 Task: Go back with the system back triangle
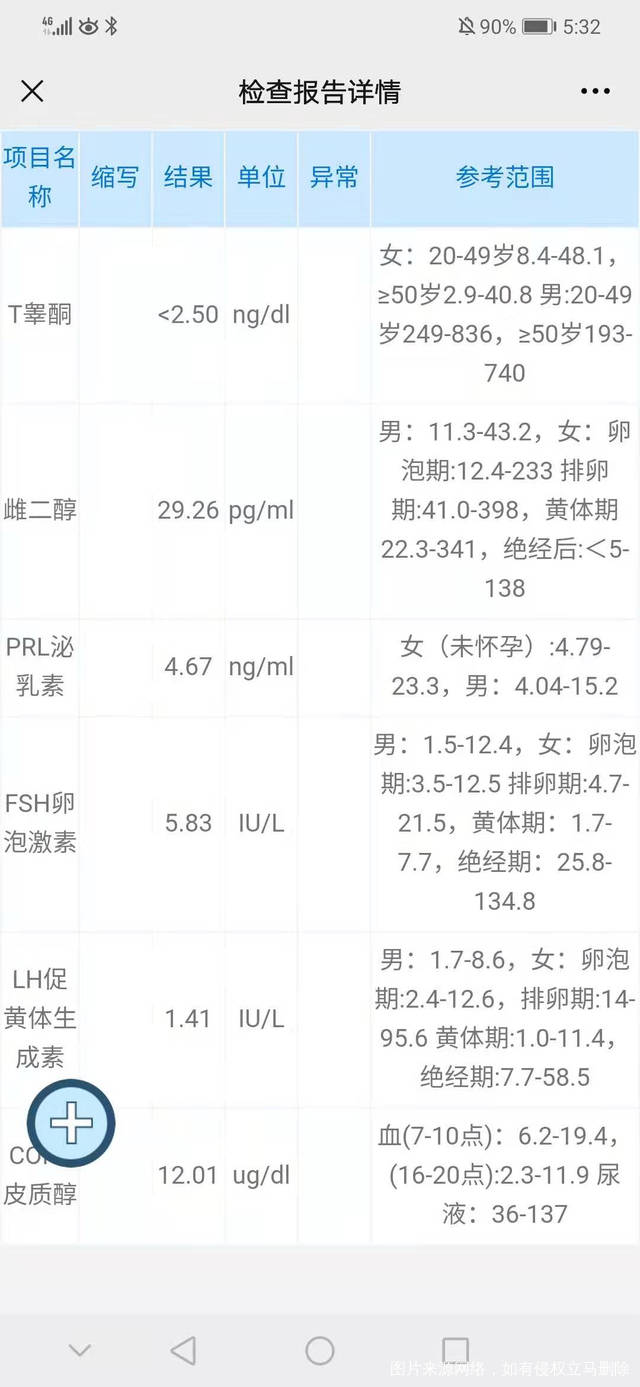click(183, 1351)
